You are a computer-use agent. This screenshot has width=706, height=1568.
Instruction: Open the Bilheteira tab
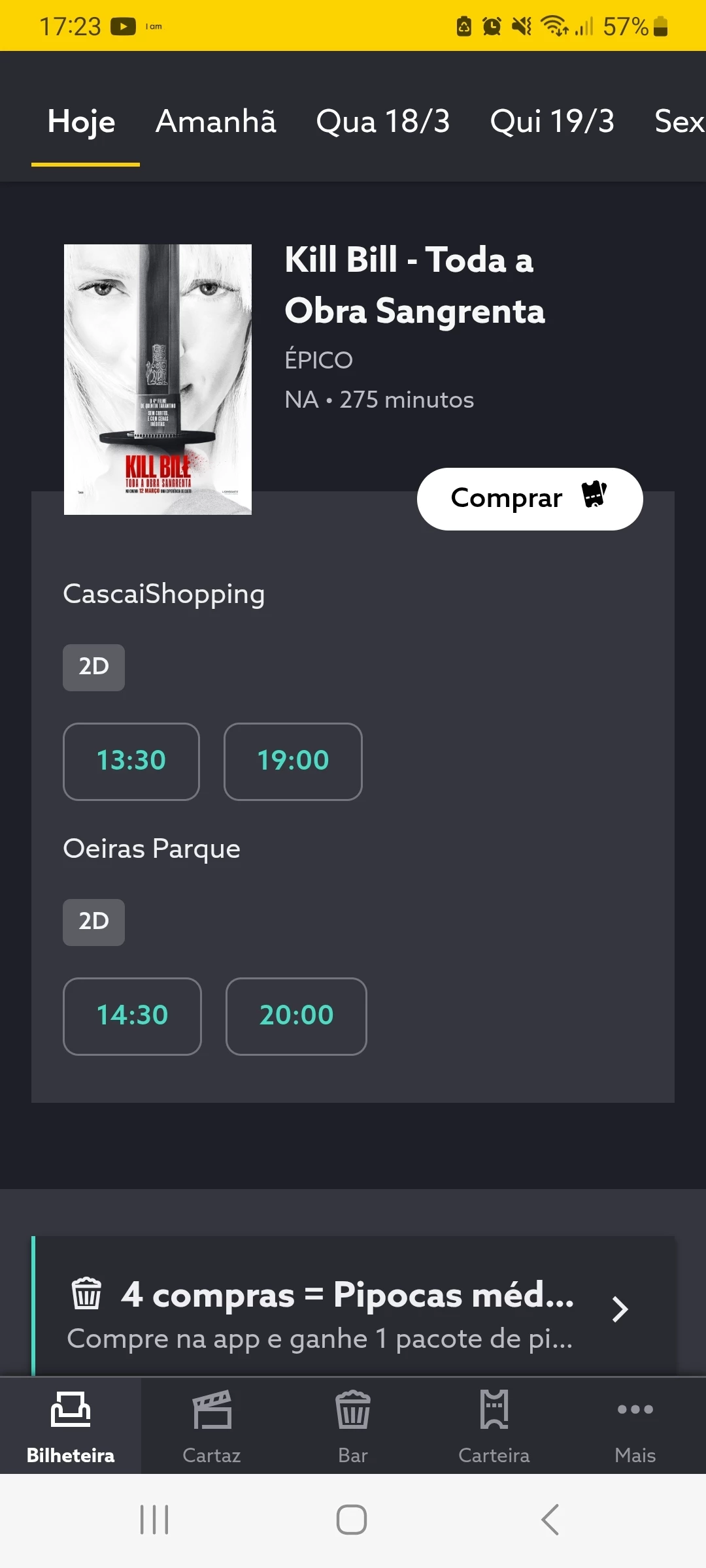click(x=71, y=1427)
